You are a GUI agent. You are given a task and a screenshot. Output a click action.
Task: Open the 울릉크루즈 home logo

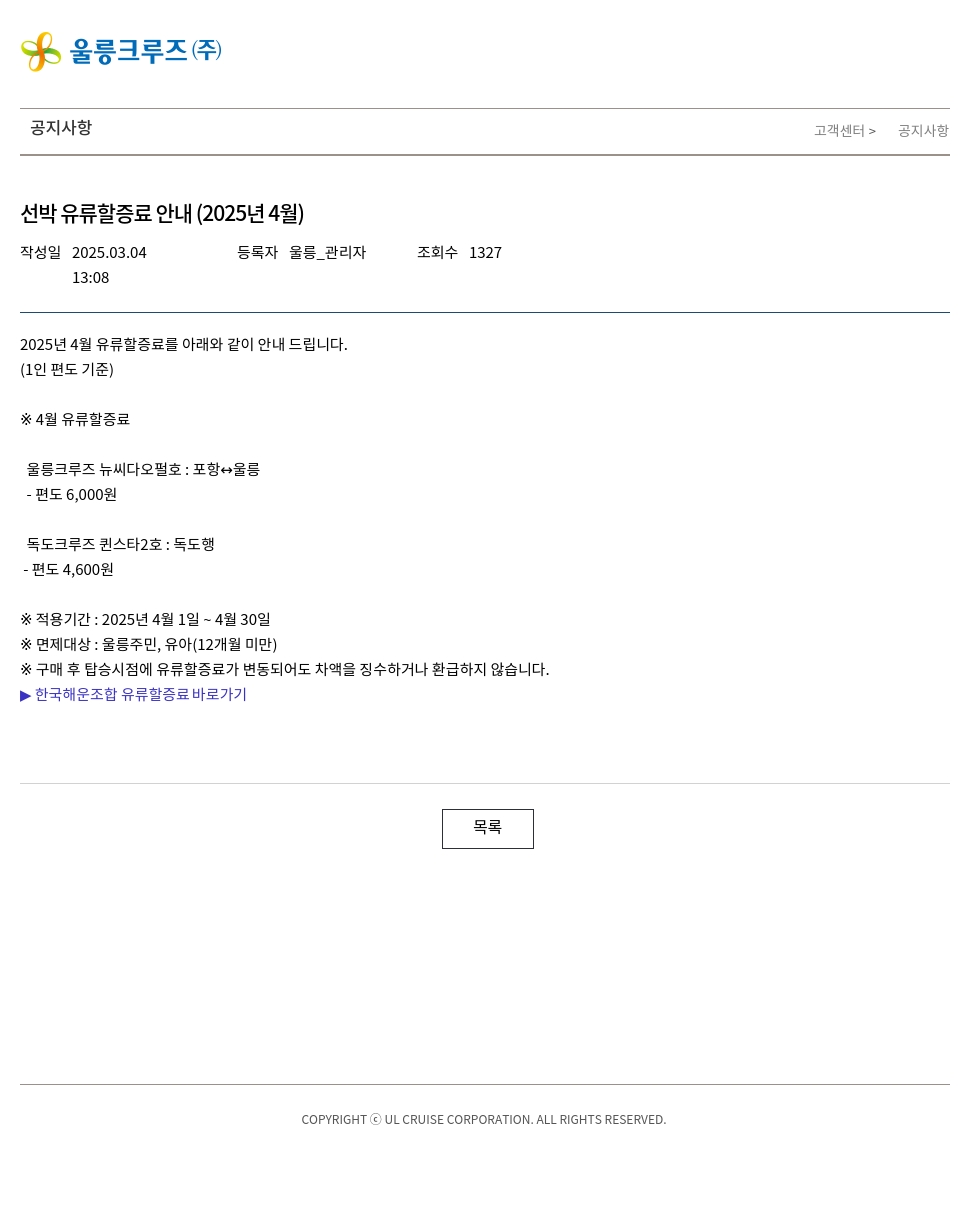(121, 52)
